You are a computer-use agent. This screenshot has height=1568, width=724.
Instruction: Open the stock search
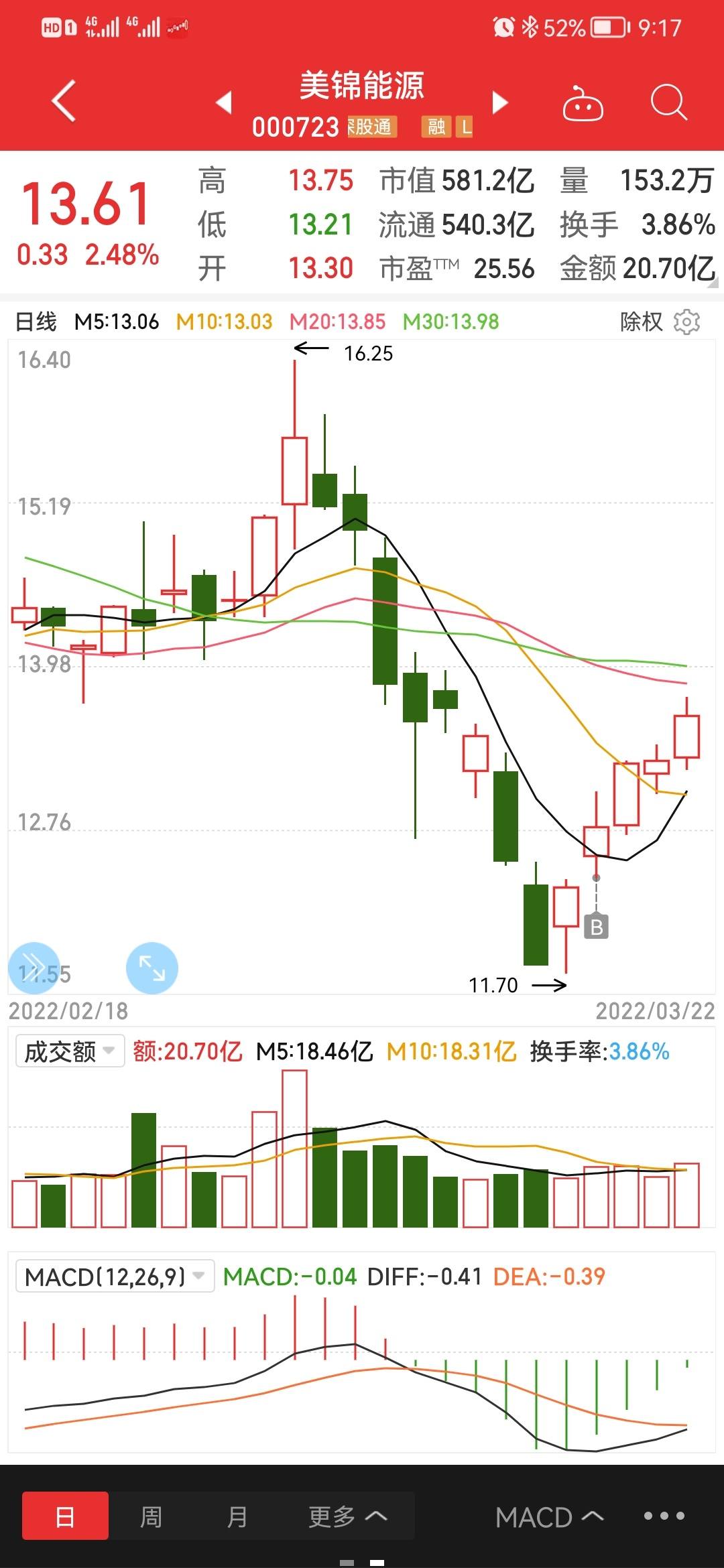pyautogui.click(x=669, y=103)
